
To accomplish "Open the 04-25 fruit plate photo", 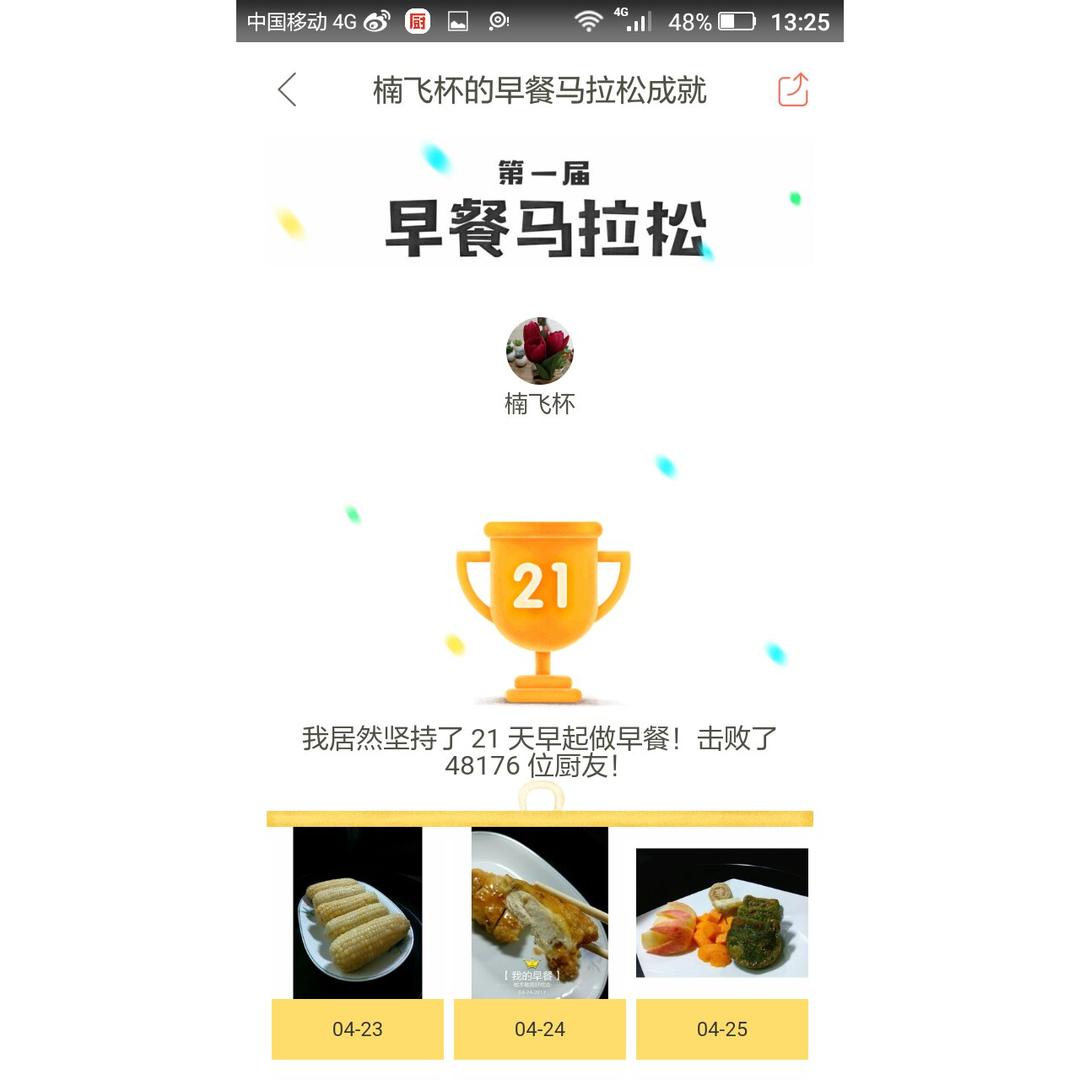I will click(x=722, y=913).
